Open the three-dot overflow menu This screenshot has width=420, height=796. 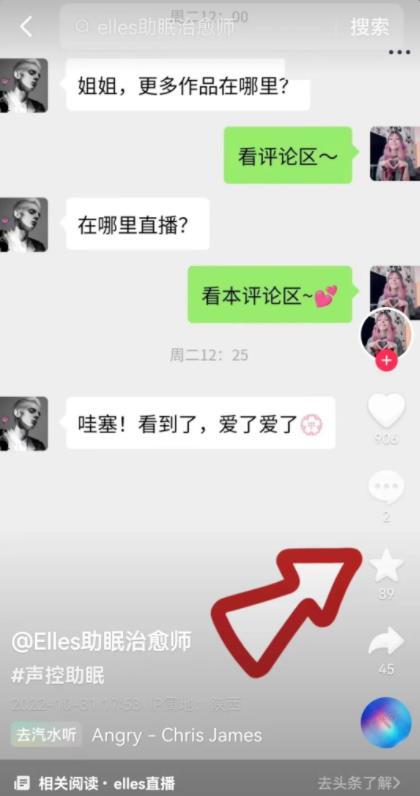pos(399,52)
